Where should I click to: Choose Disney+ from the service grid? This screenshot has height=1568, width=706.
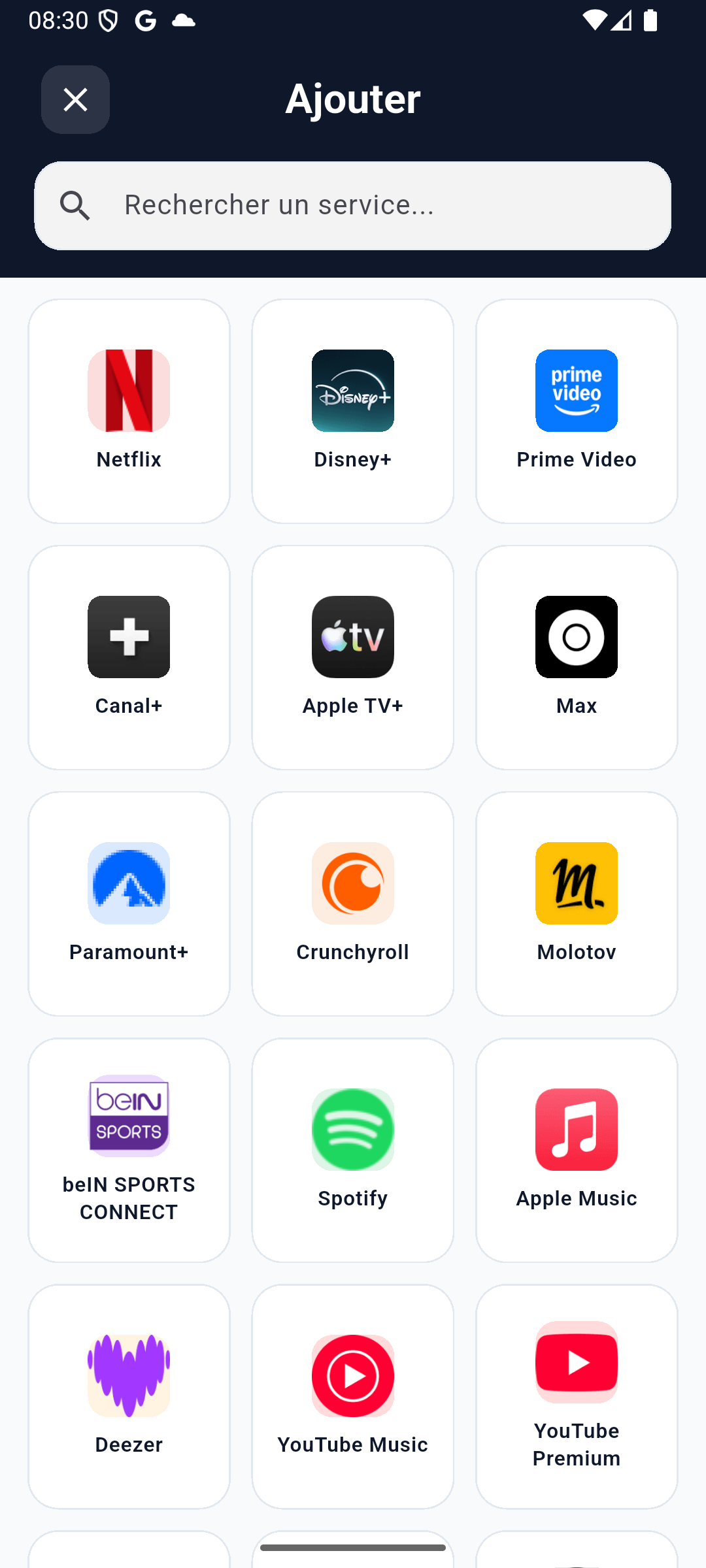tap(353, 411)
